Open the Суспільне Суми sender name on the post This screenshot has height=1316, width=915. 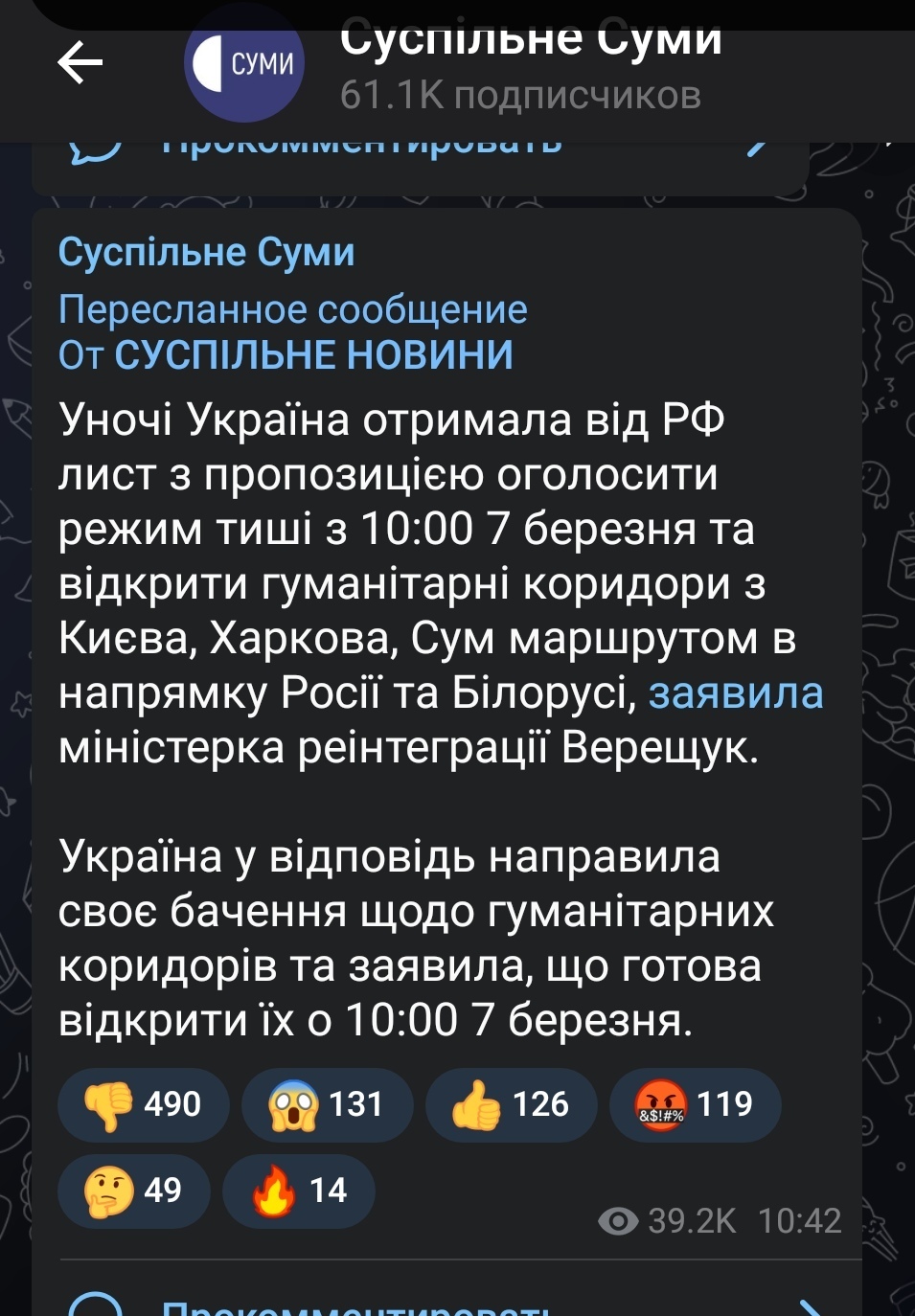(x=206, y=253)
